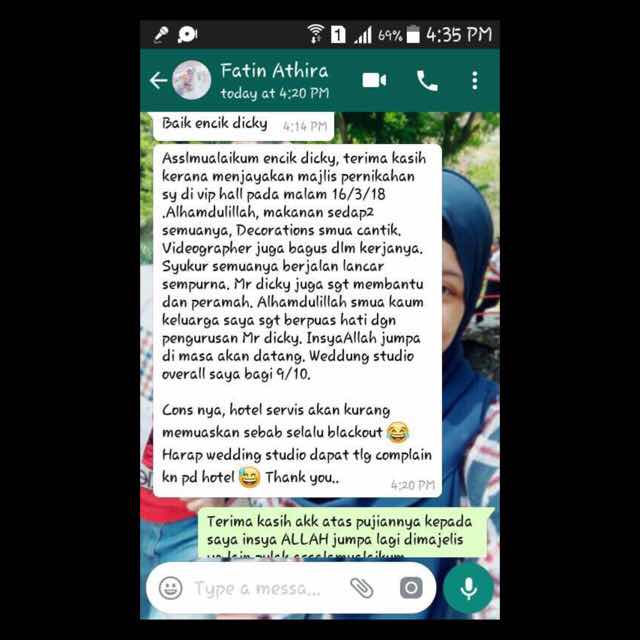640x640 pixels.
Task: Tap the microphone voice message button
Action: (469, 588)
